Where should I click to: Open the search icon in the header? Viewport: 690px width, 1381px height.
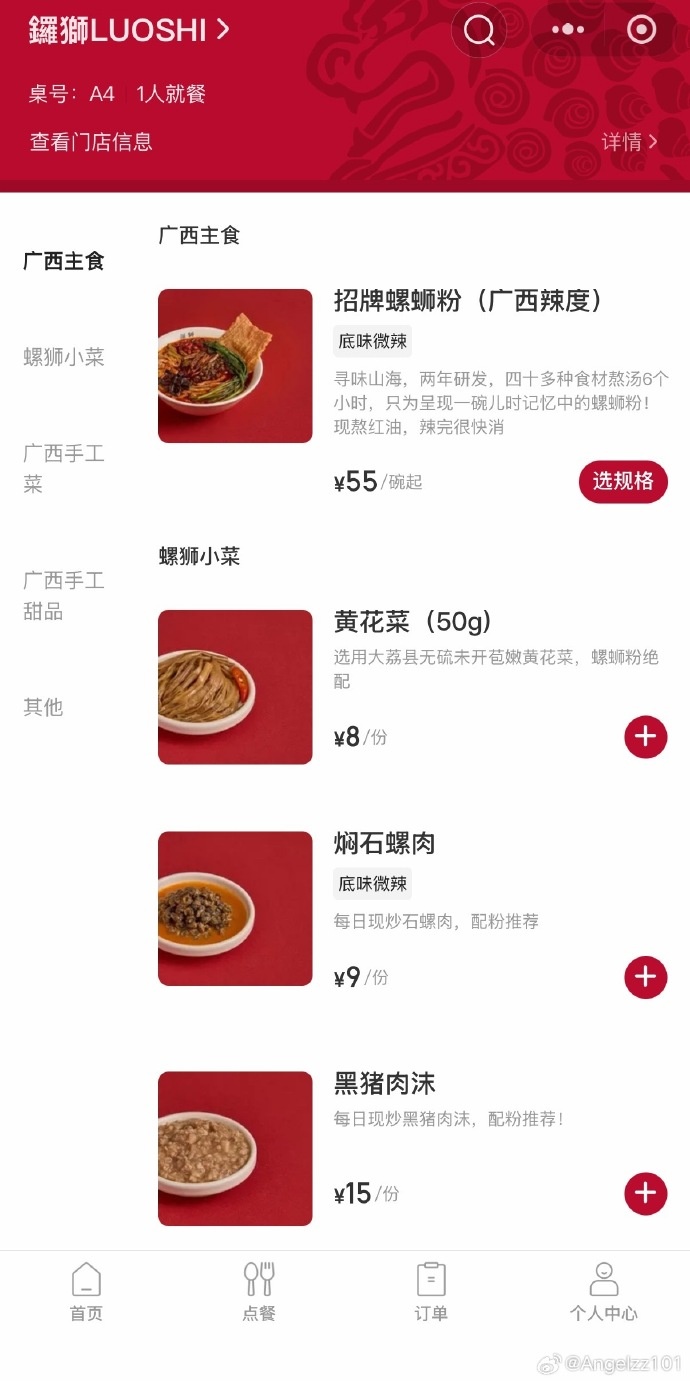click(x=479, y=31)
